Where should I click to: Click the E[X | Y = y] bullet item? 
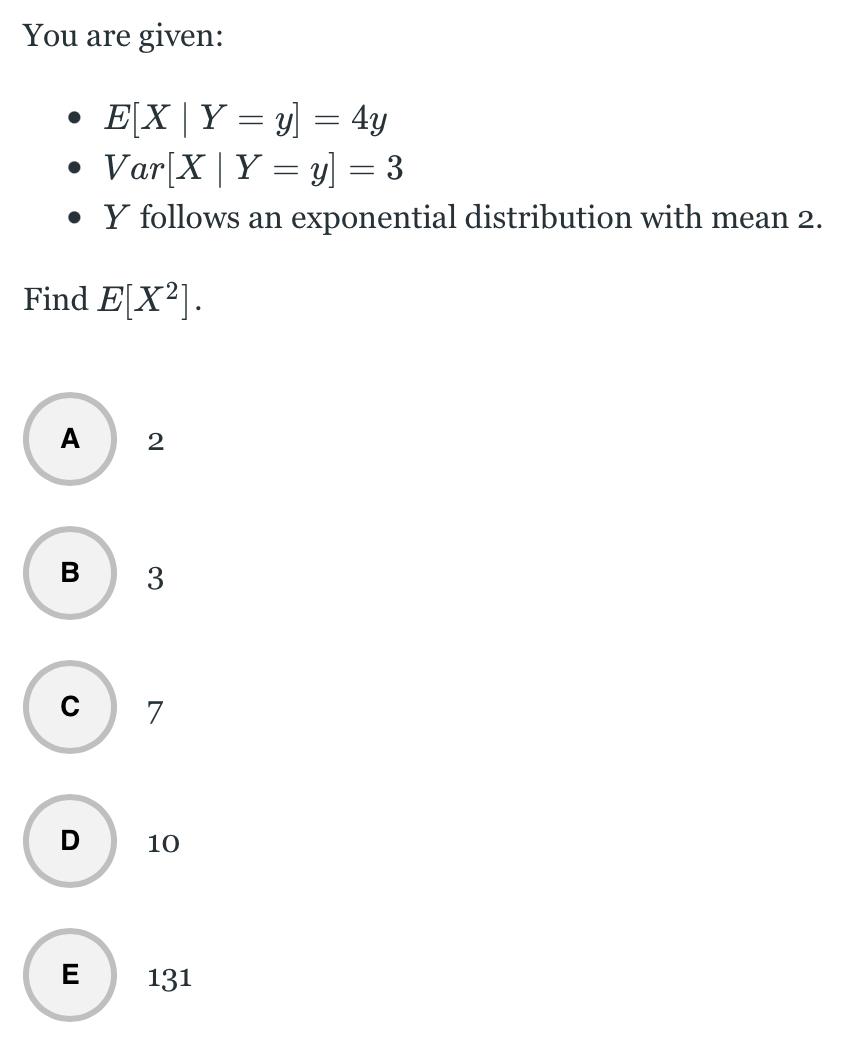point(245,117)
